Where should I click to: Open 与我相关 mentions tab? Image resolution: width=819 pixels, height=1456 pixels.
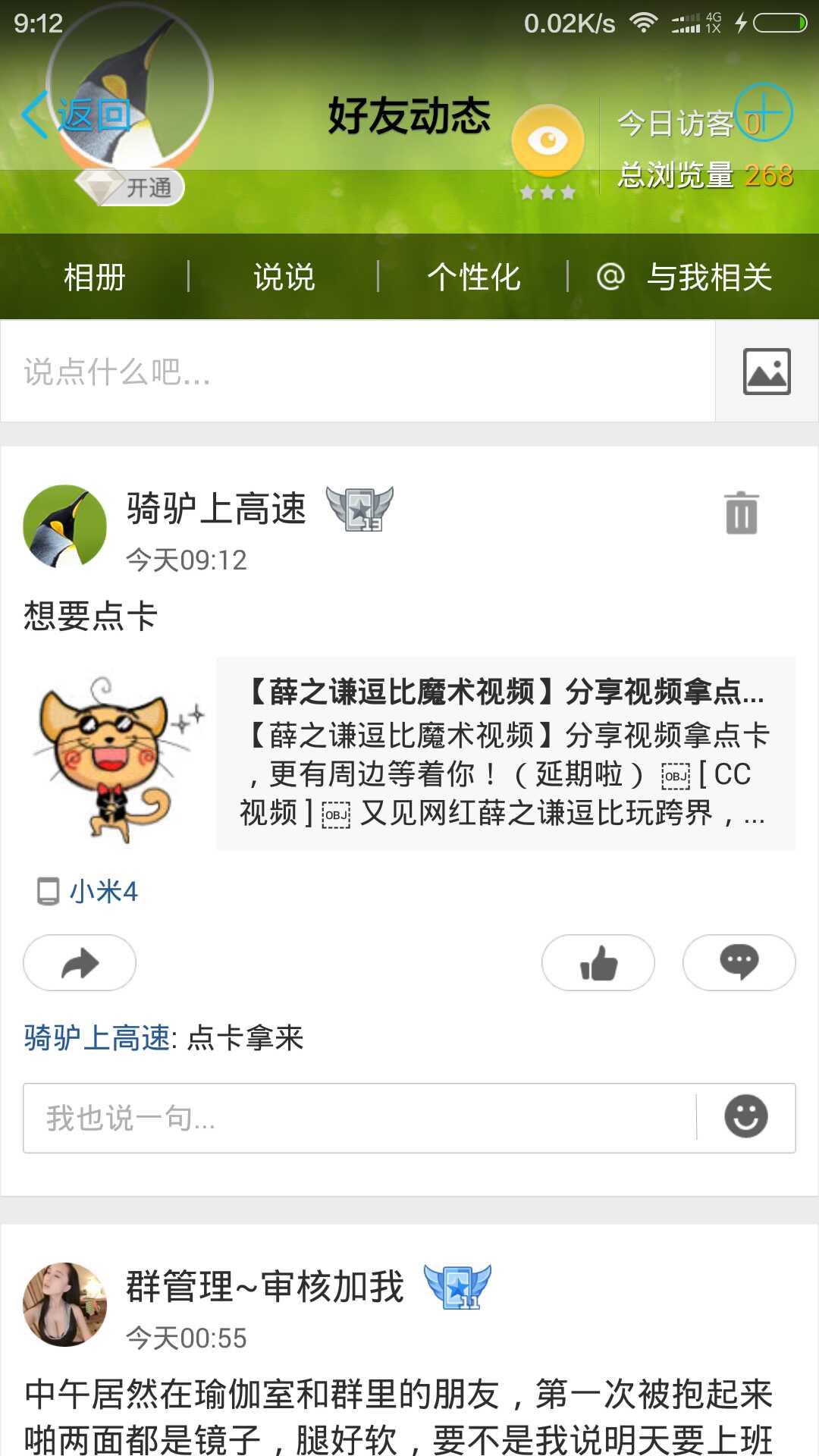point(686,277)
